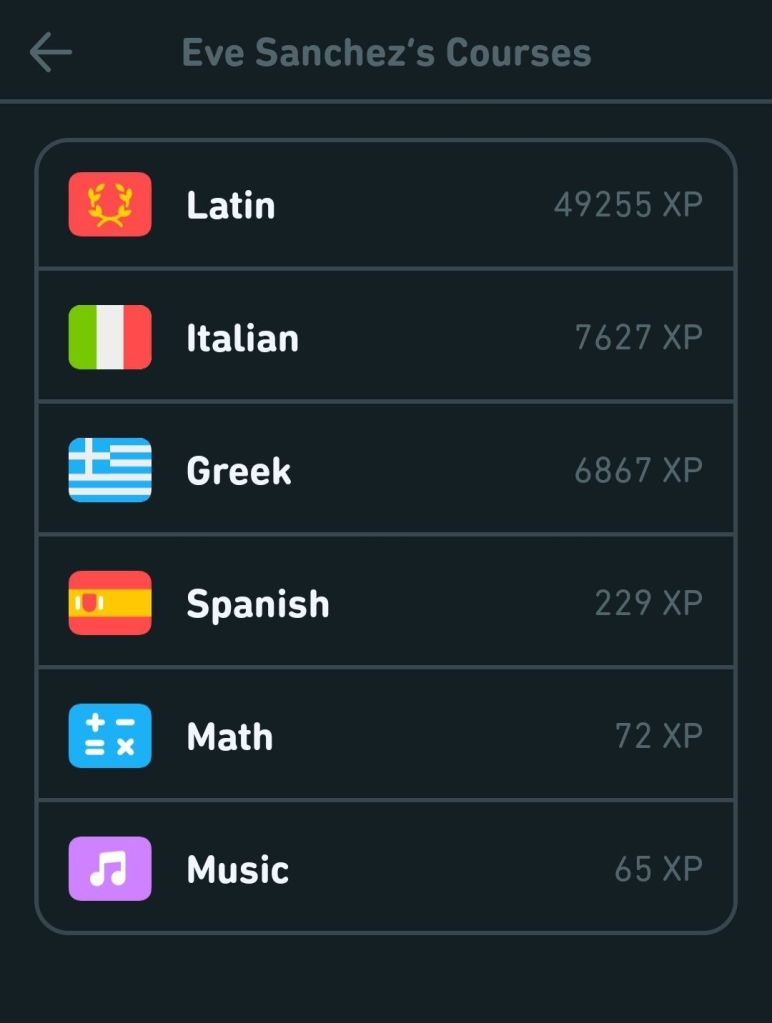
Task: Open the Music course row
Action: 385,868
